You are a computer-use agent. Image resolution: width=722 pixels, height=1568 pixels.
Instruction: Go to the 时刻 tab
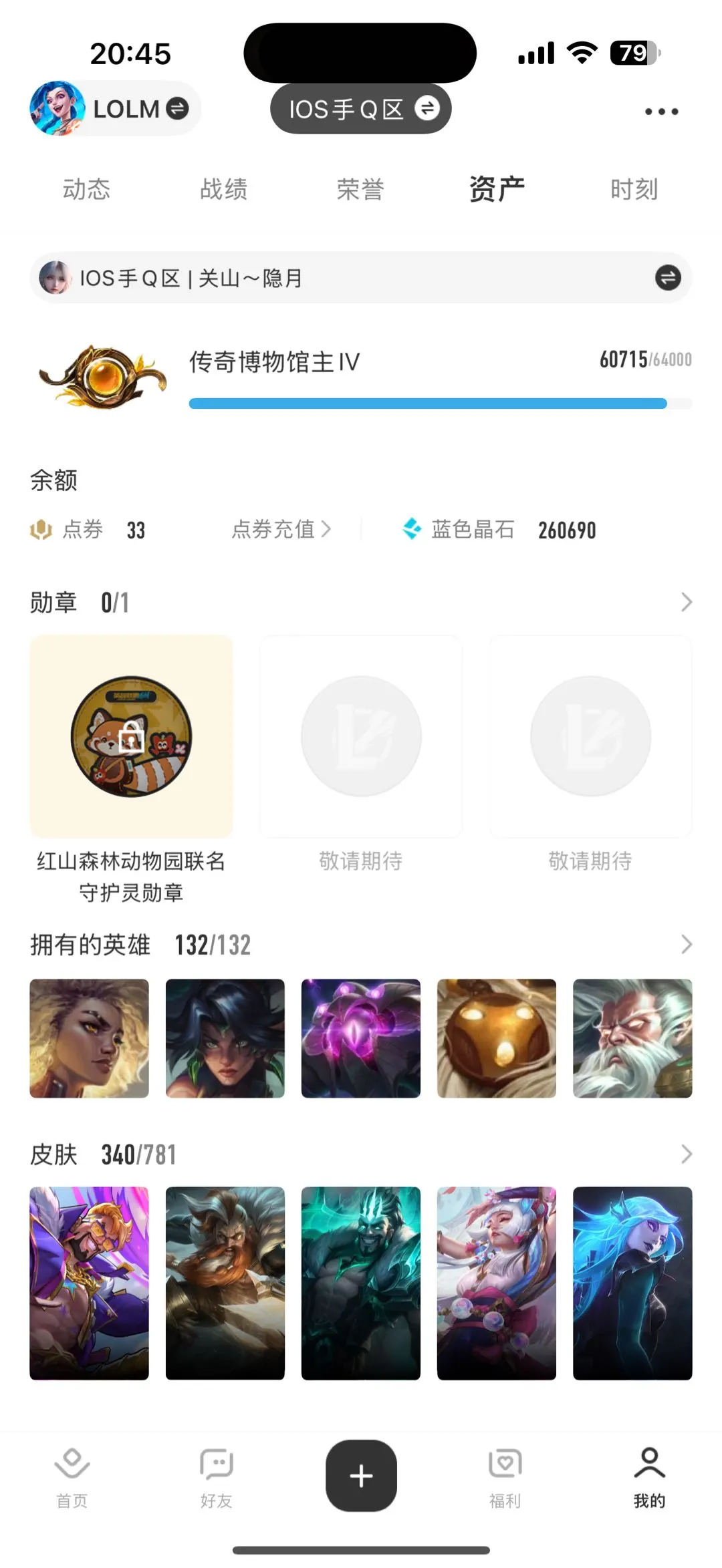(x=634, y=190)
